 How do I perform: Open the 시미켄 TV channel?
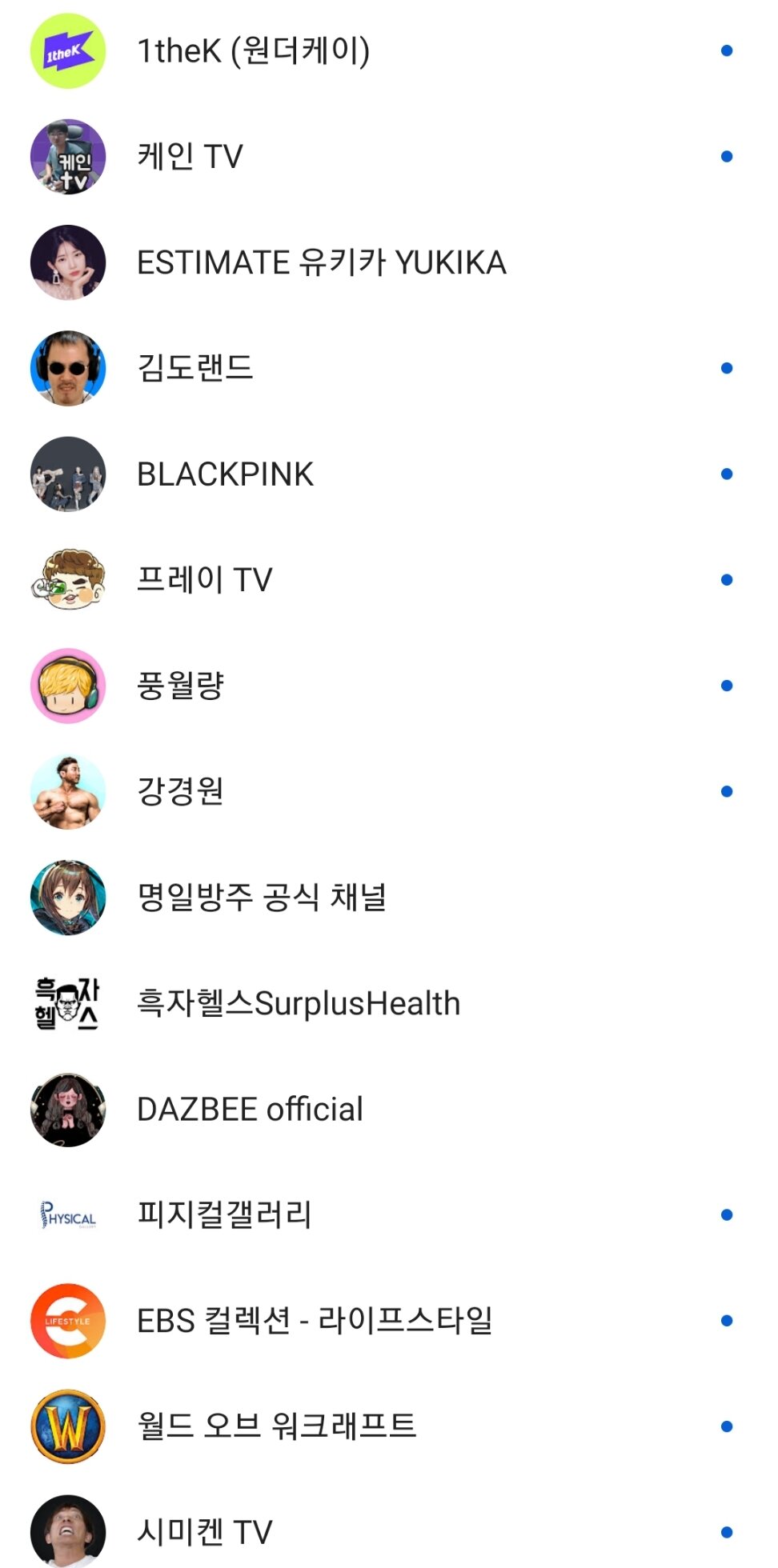pos(204,1531)
